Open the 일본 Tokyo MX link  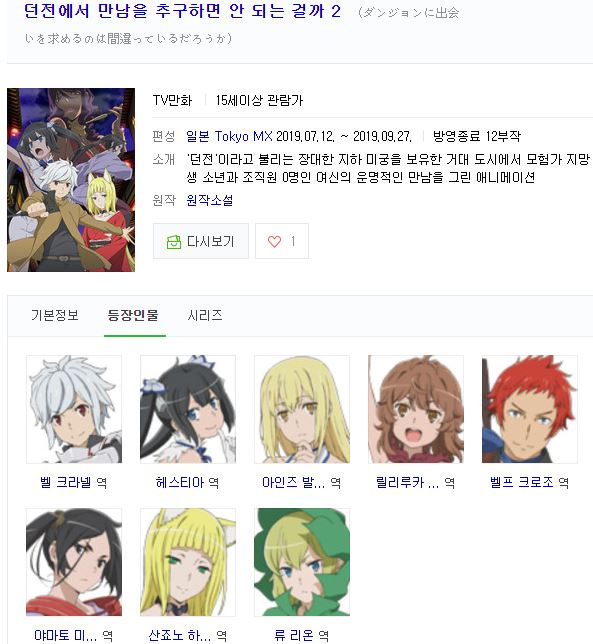[229, 136]
